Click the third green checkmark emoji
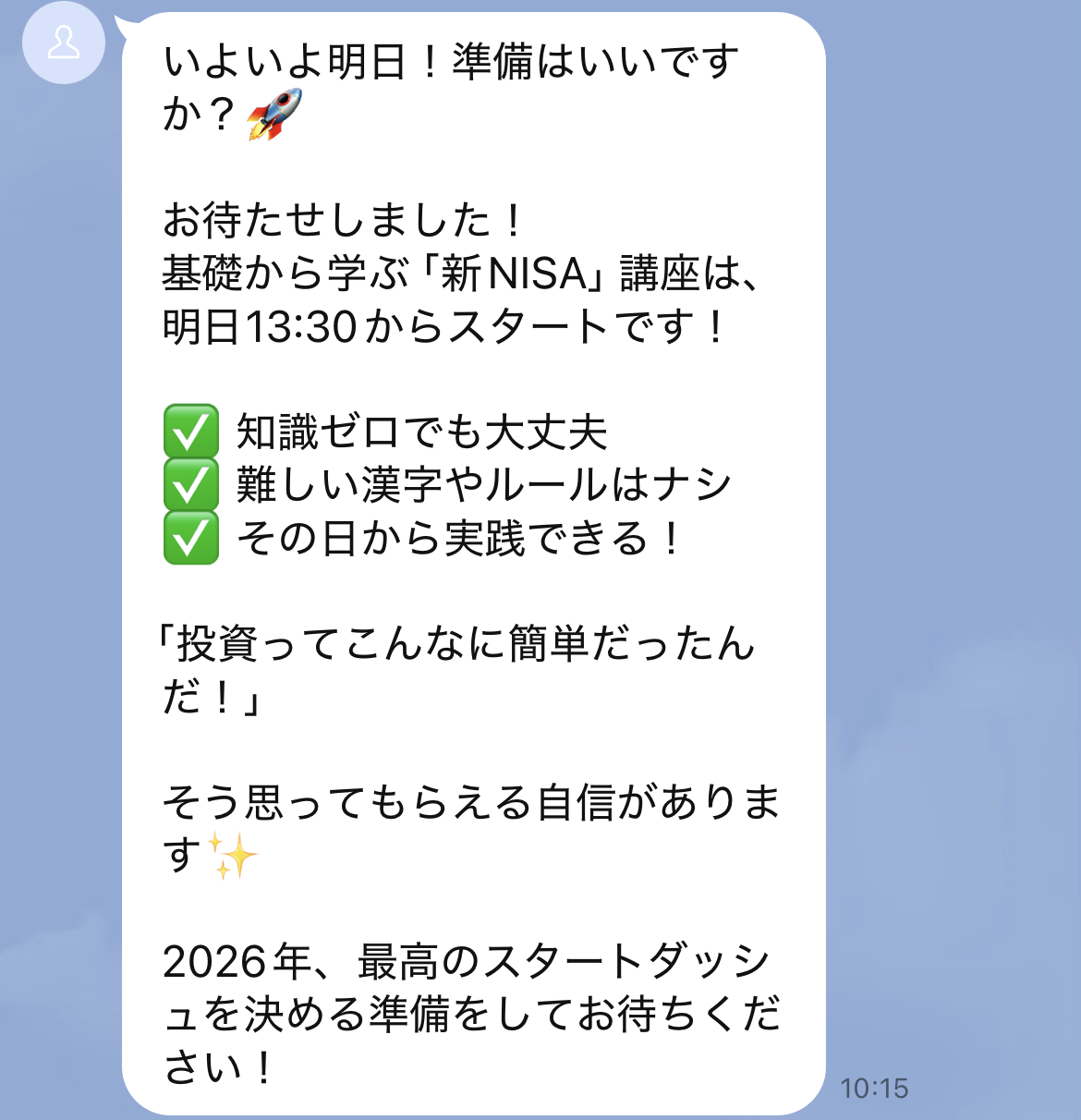Image resolution: width=1081 pixels, height=1120 pixels. pos(189,536)
